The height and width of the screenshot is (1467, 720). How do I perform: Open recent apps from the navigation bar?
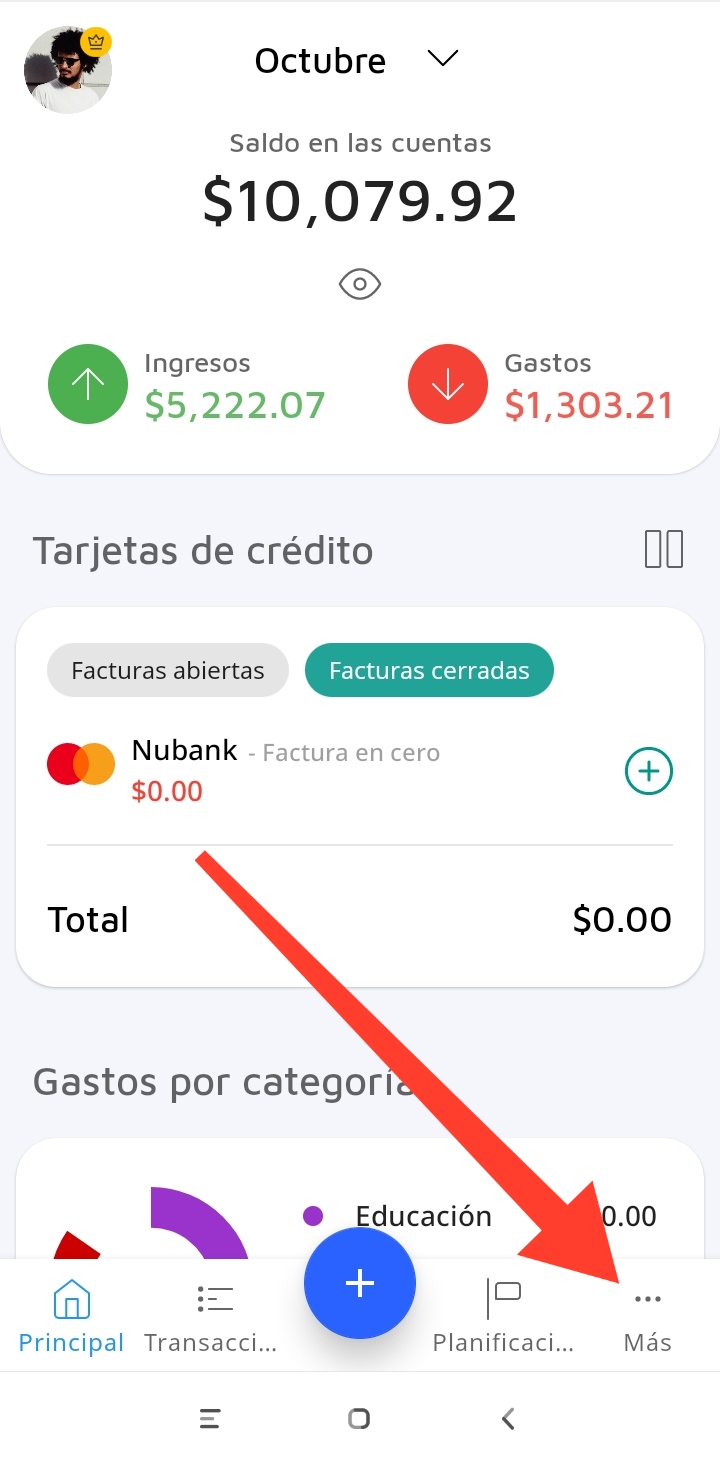[x=210, y=1418]
